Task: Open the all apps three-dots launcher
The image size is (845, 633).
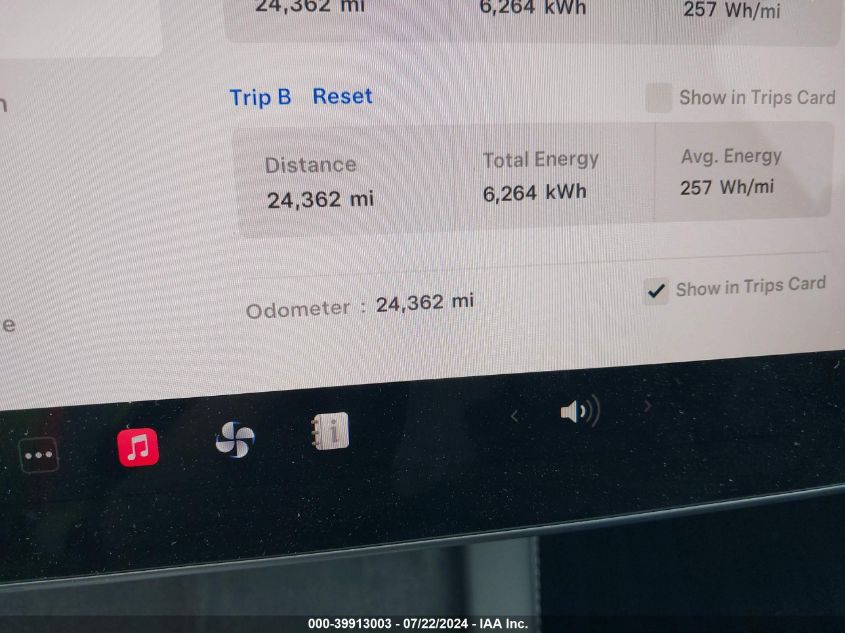Action: [40, 455]
